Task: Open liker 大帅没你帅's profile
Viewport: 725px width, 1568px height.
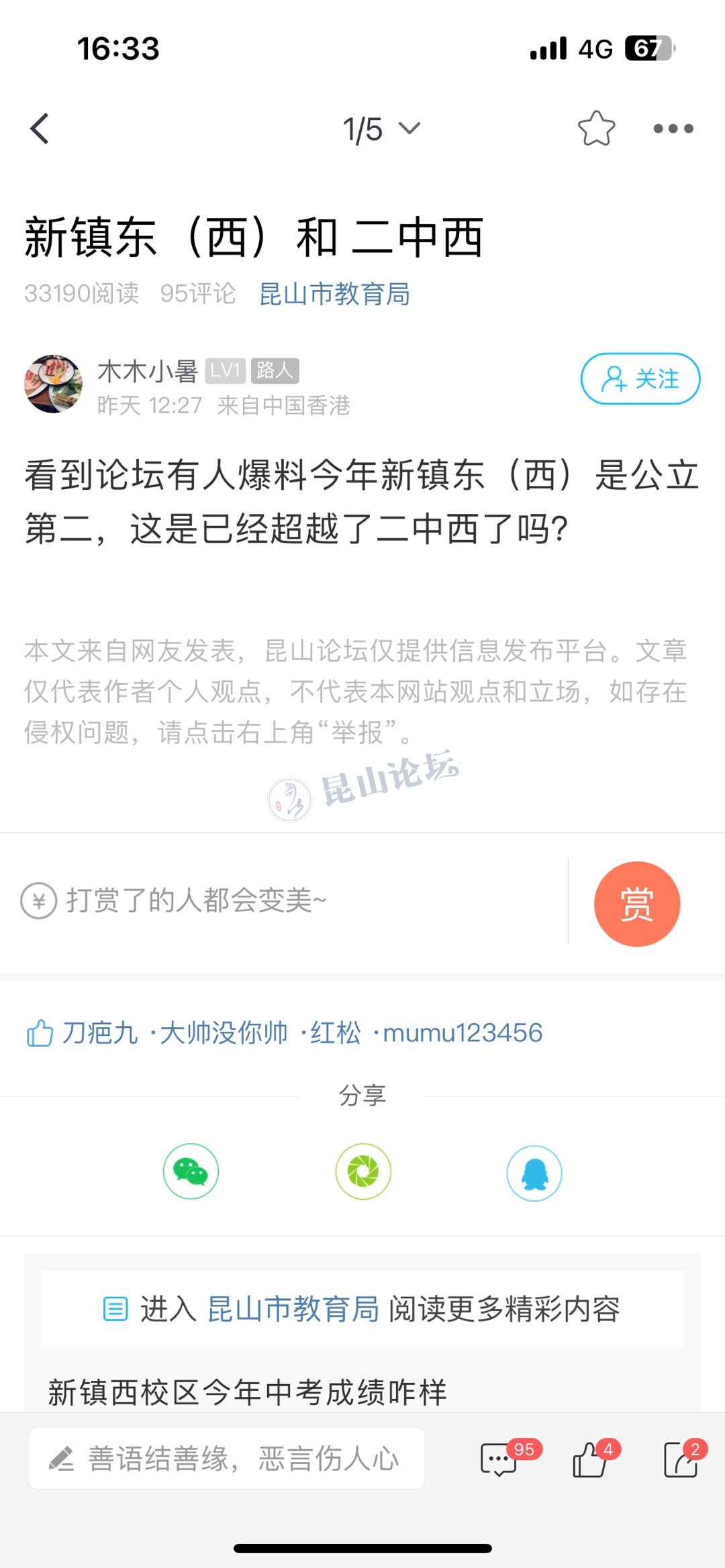Action: (x=224, y=1033)
